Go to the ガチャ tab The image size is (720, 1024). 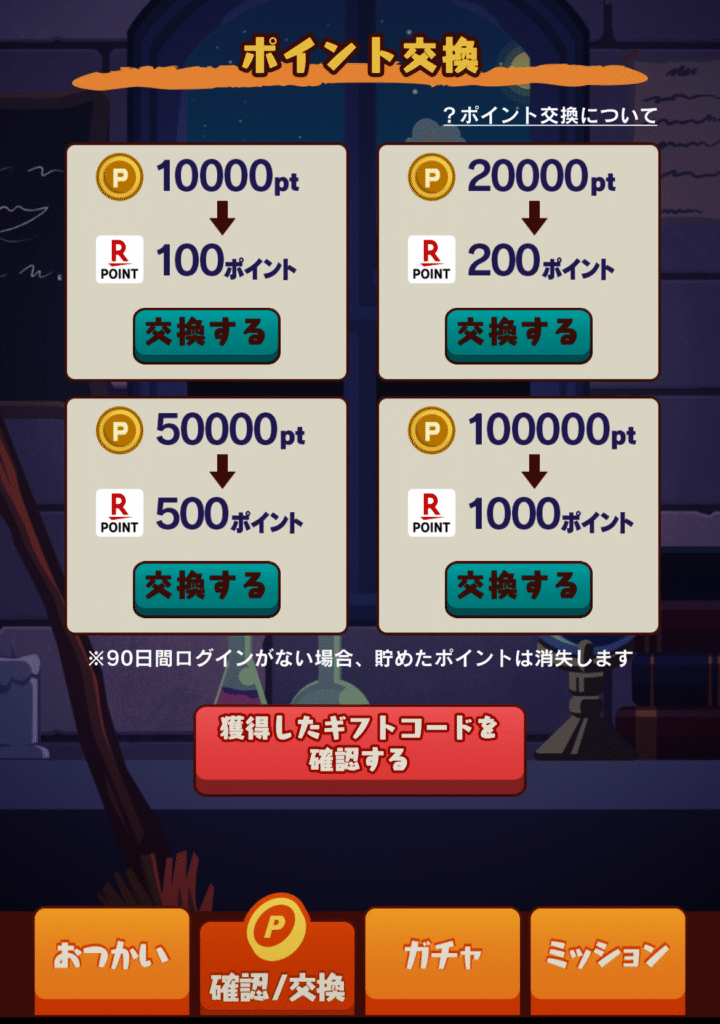(442, 955)
